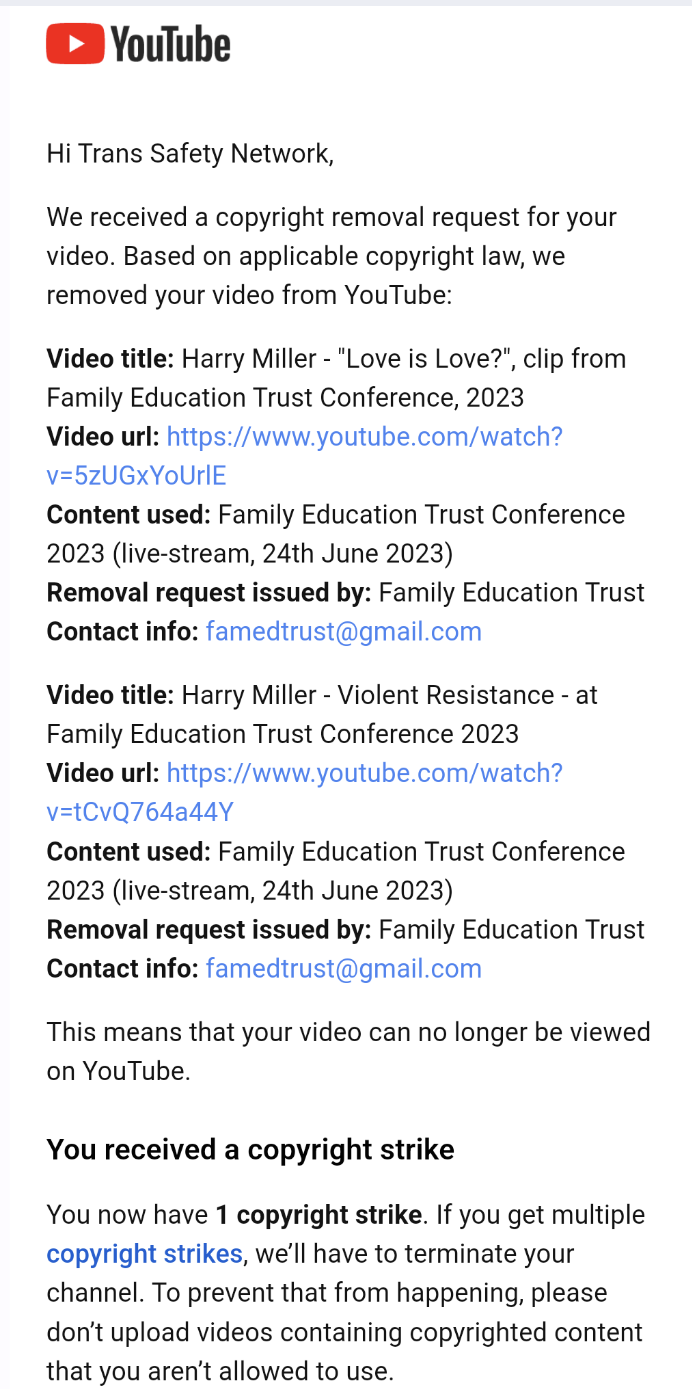Open the copyright strikes link

(x=145, y=1254)
